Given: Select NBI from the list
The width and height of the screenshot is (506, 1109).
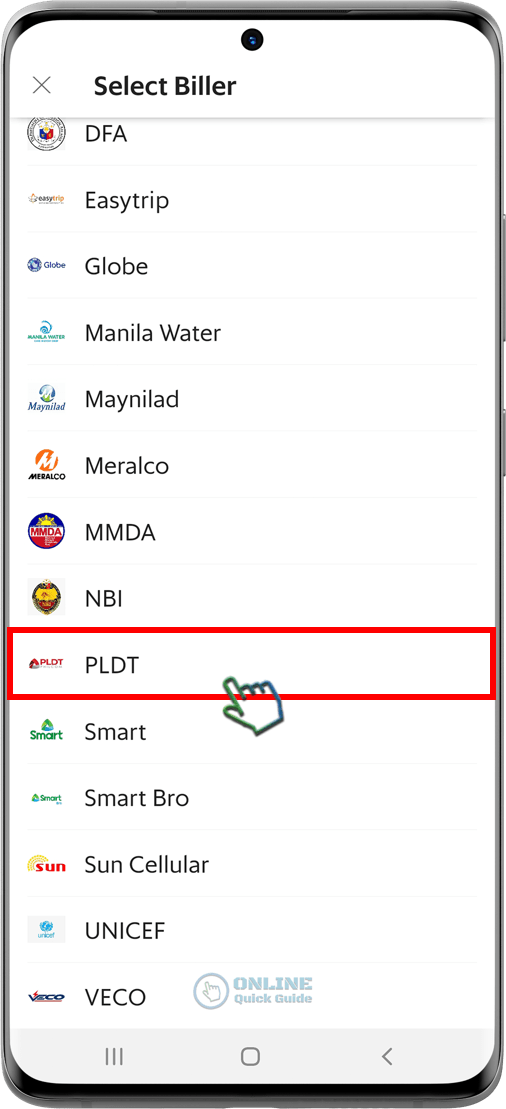Looking at the screenshot, I should [x=252, y=598].
